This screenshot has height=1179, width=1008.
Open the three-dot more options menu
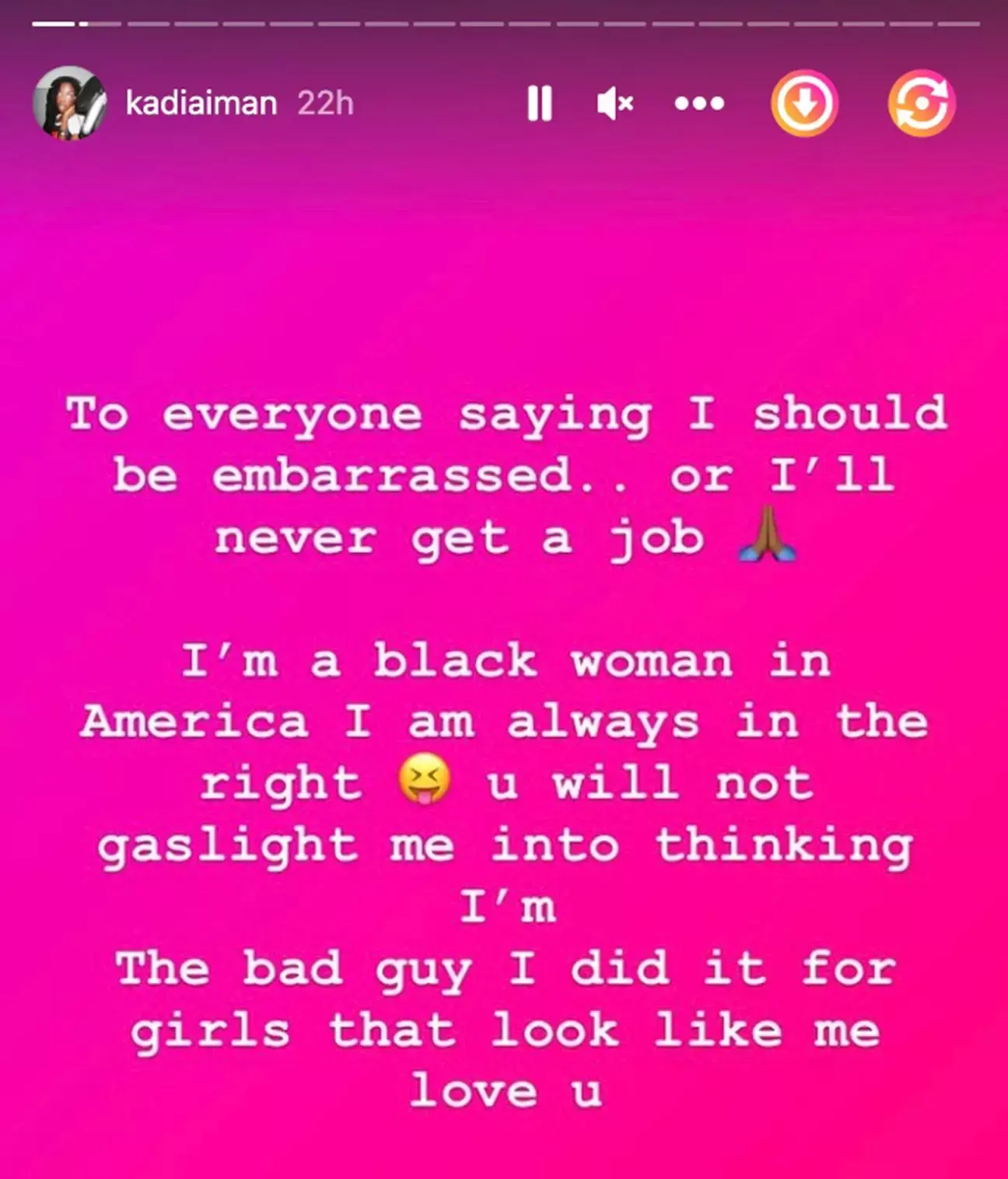699,103
